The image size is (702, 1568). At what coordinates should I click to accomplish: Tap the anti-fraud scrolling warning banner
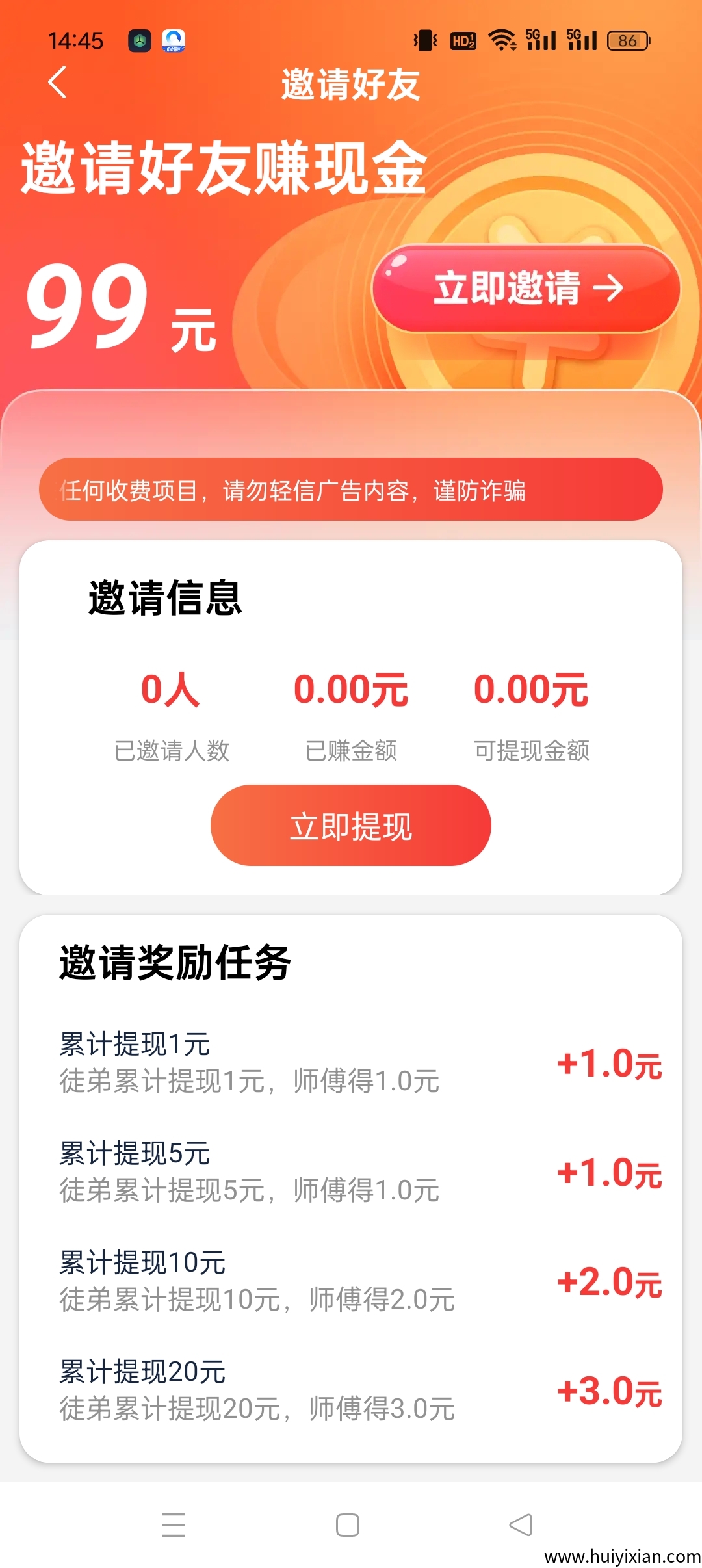pos(351,489)
